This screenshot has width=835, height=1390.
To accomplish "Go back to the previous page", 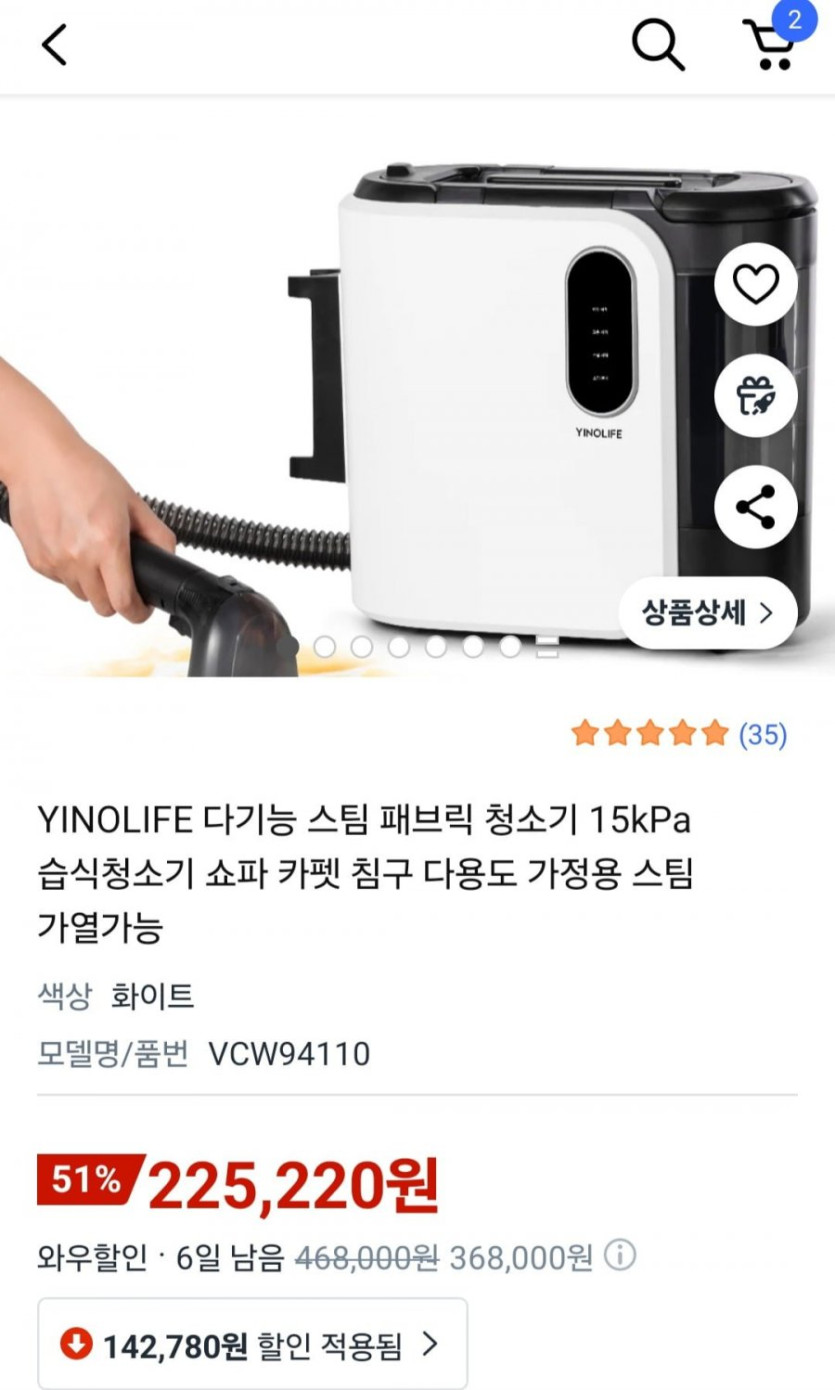I will (54, 45).
